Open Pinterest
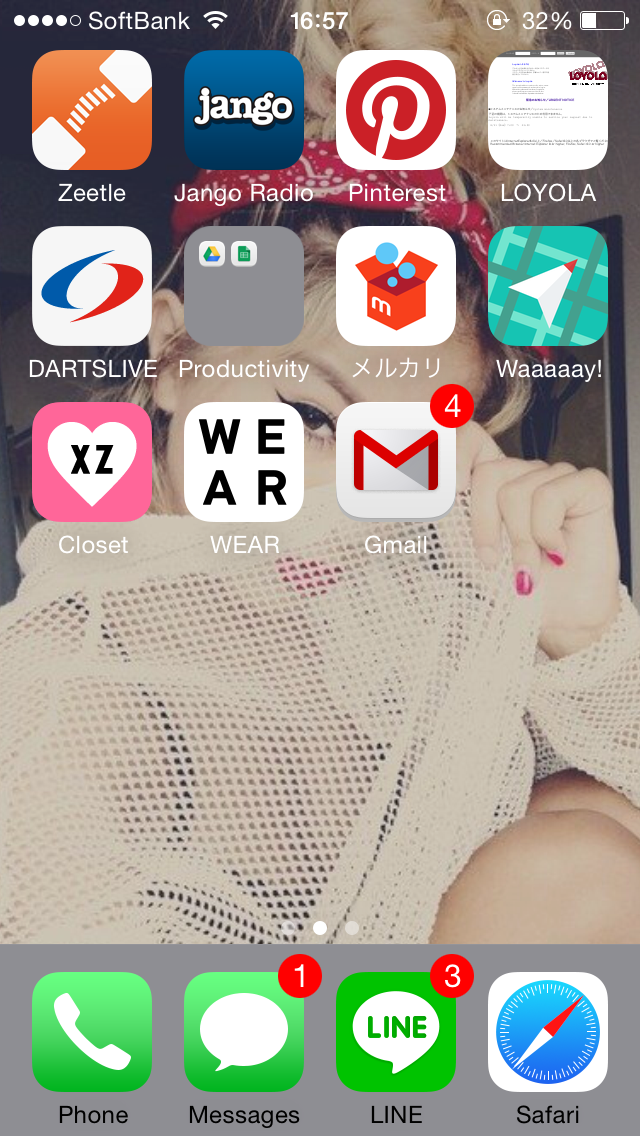The width and height of the screenshot is (640, 1136). click(x=396, y=110)
